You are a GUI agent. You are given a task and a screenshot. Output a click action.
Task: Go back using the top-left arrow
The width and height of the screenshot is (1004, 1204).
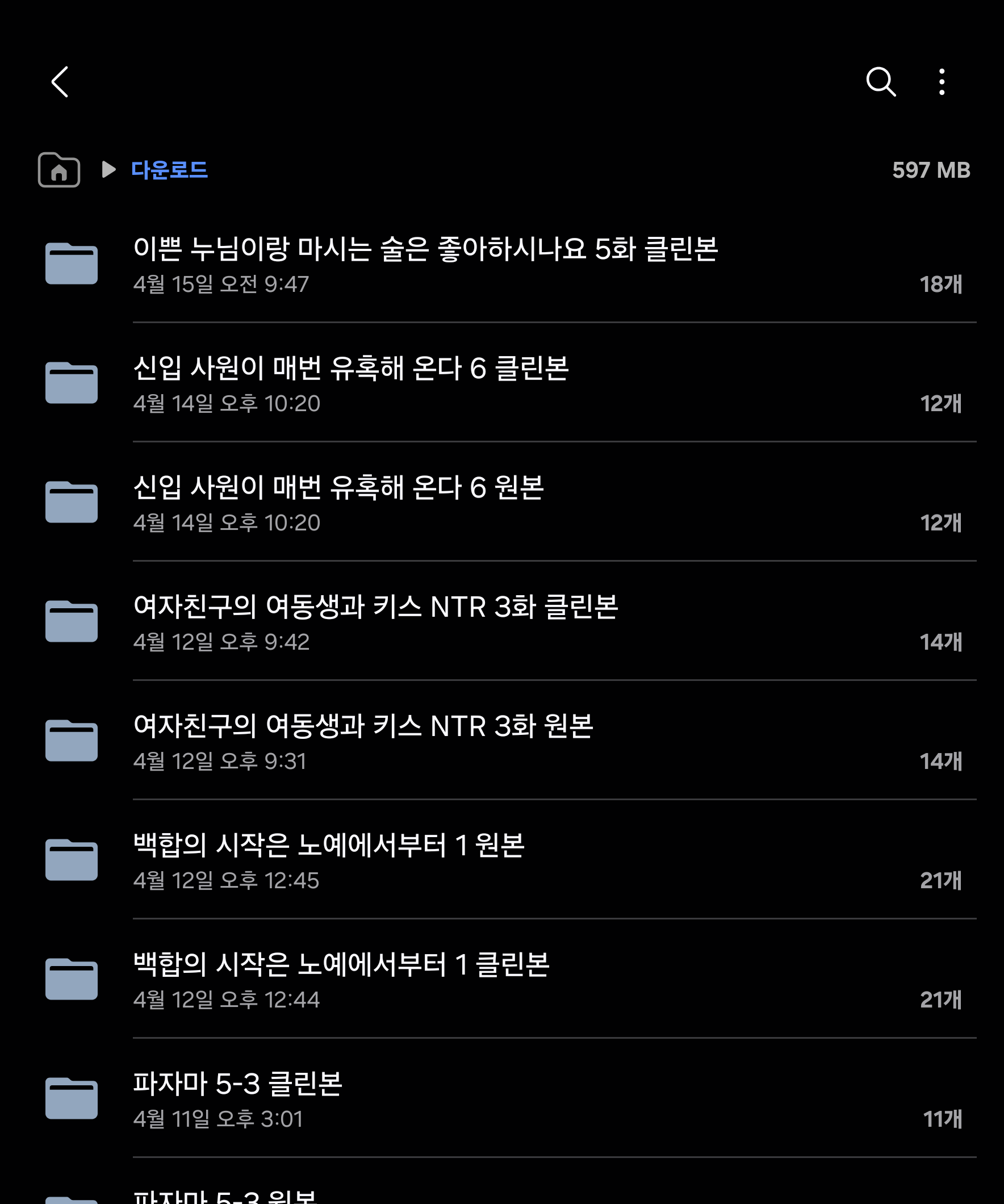click(60, 81)
